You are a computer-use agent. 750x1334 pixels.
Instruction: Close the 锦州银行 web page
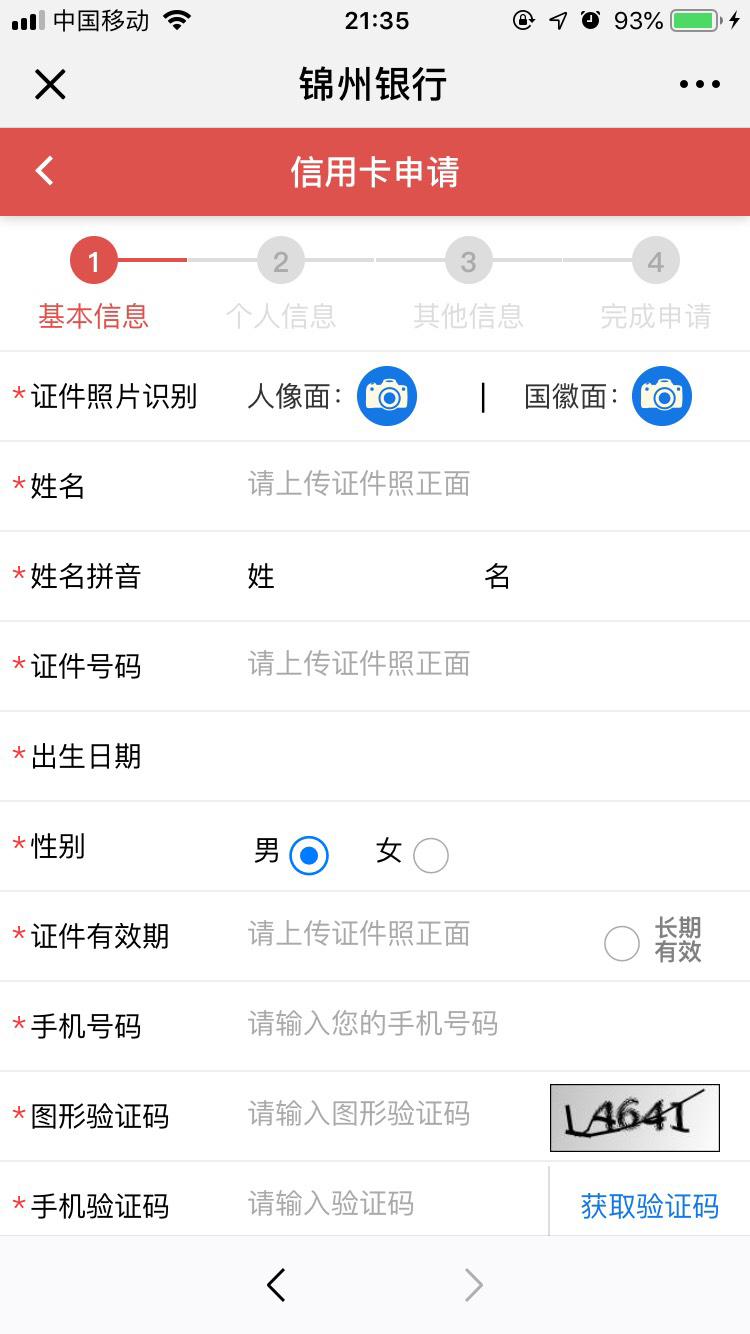pyautogui.click(x=50, y=85)
